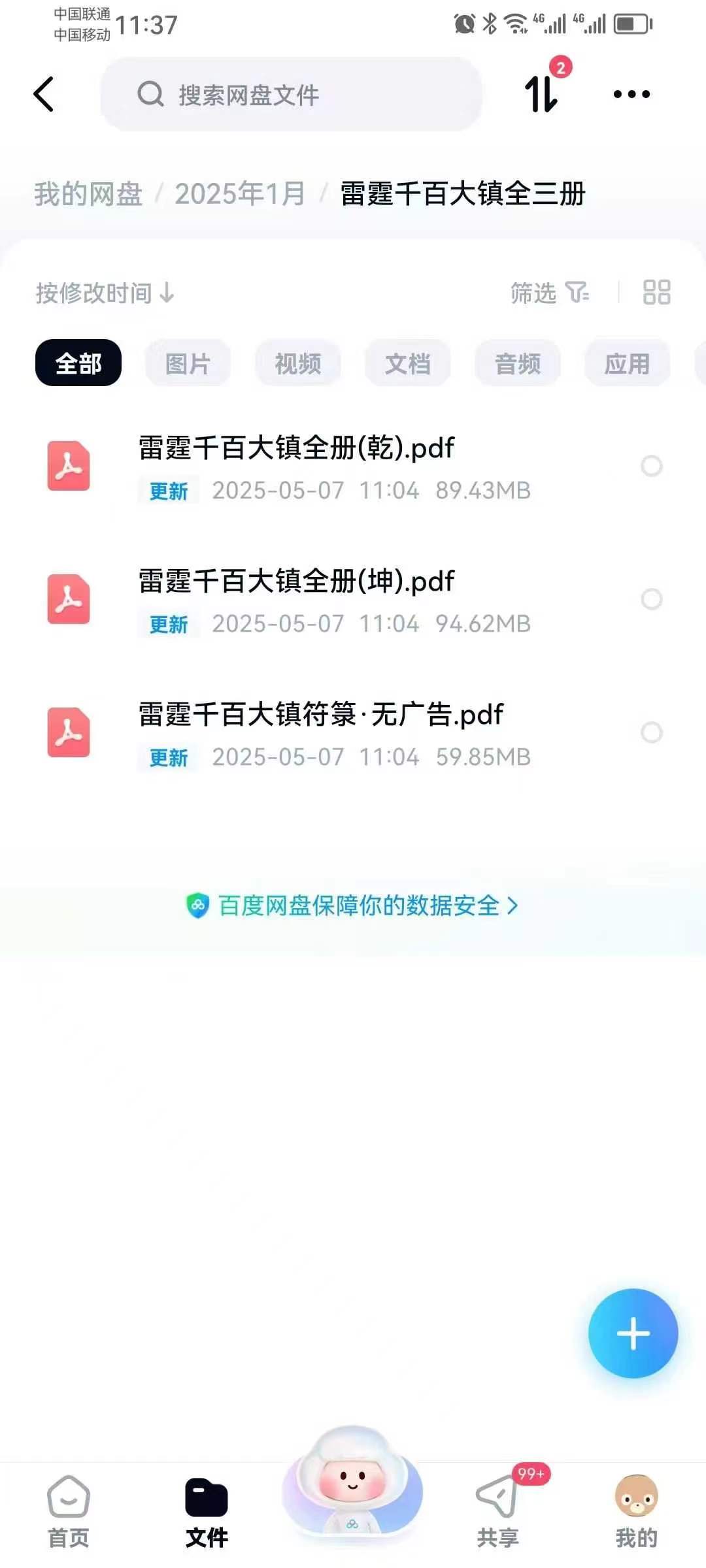Open the 2025年1月 breadcrumb folder

(240, 194)
